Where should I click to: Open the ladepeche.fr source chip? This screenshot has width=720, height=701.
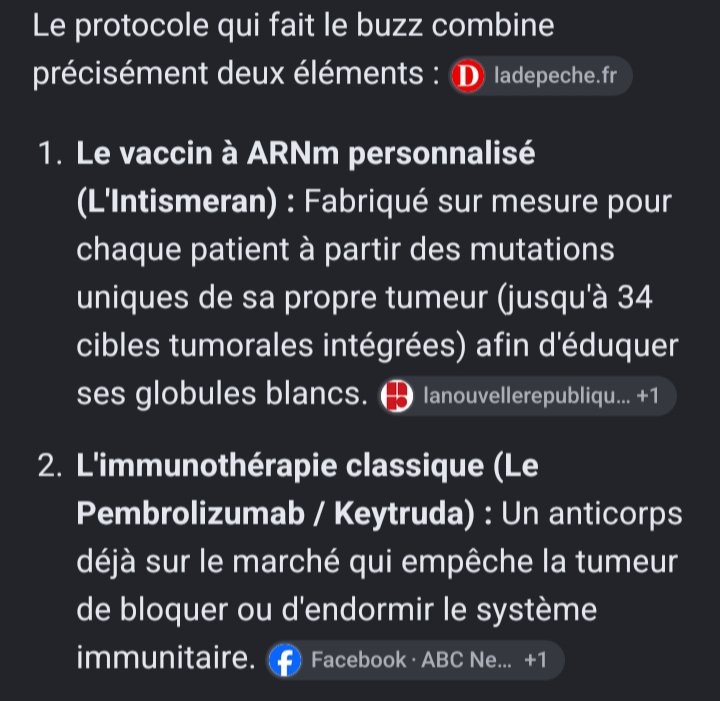[x=540, y=76]
